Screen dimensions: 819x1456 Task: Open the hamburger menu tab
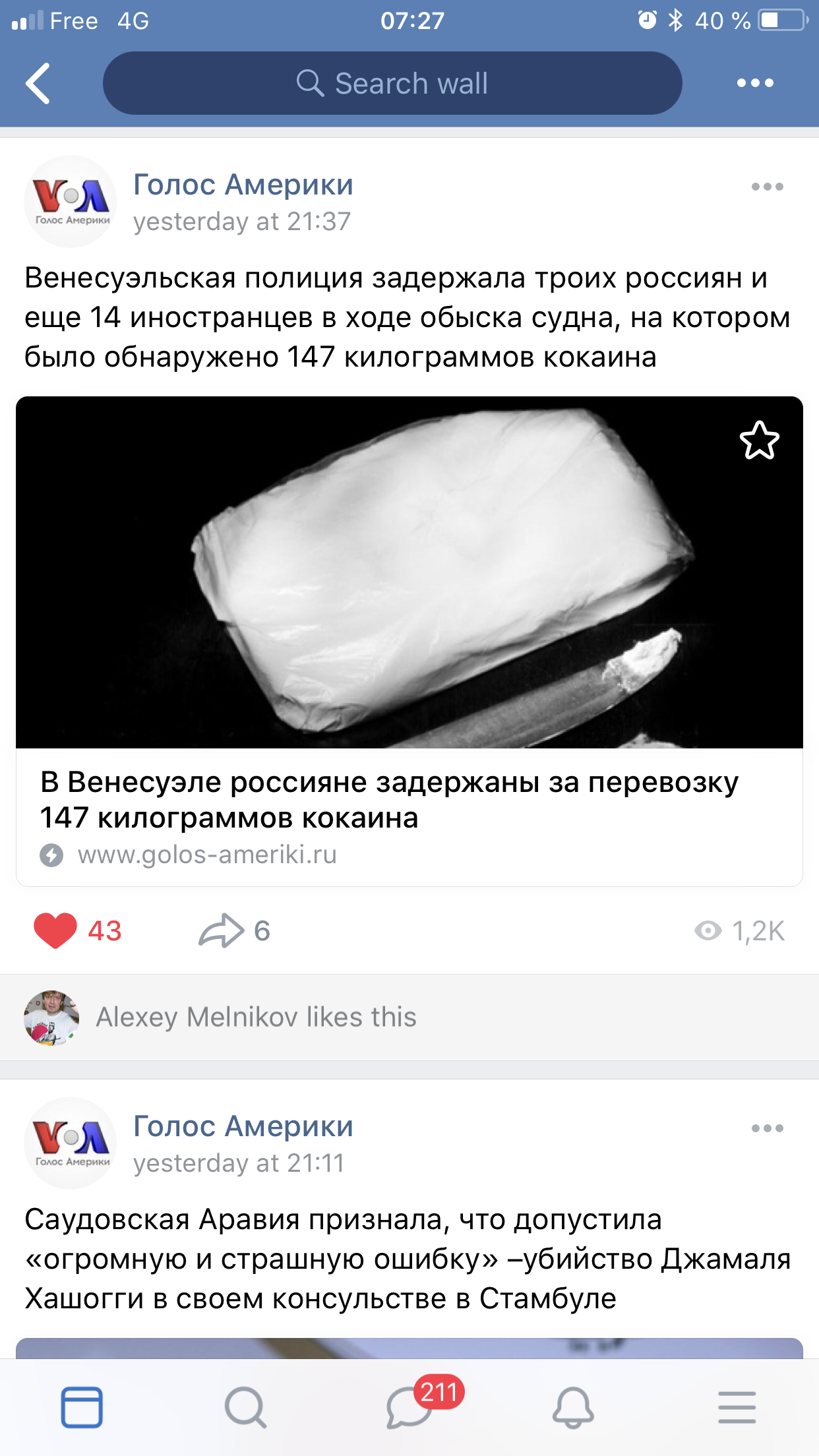(x=737, y=1407)
